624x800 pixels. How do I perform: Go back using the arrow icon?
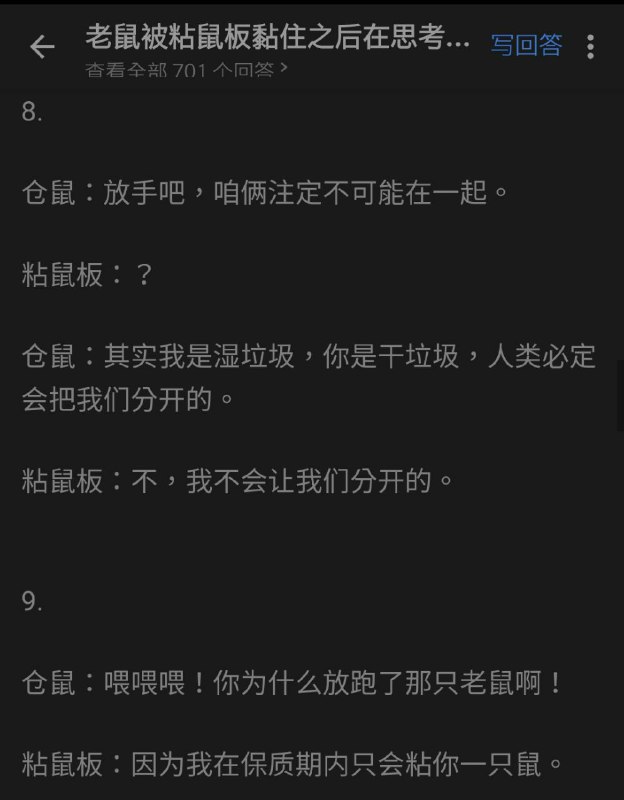coord(42,46)
